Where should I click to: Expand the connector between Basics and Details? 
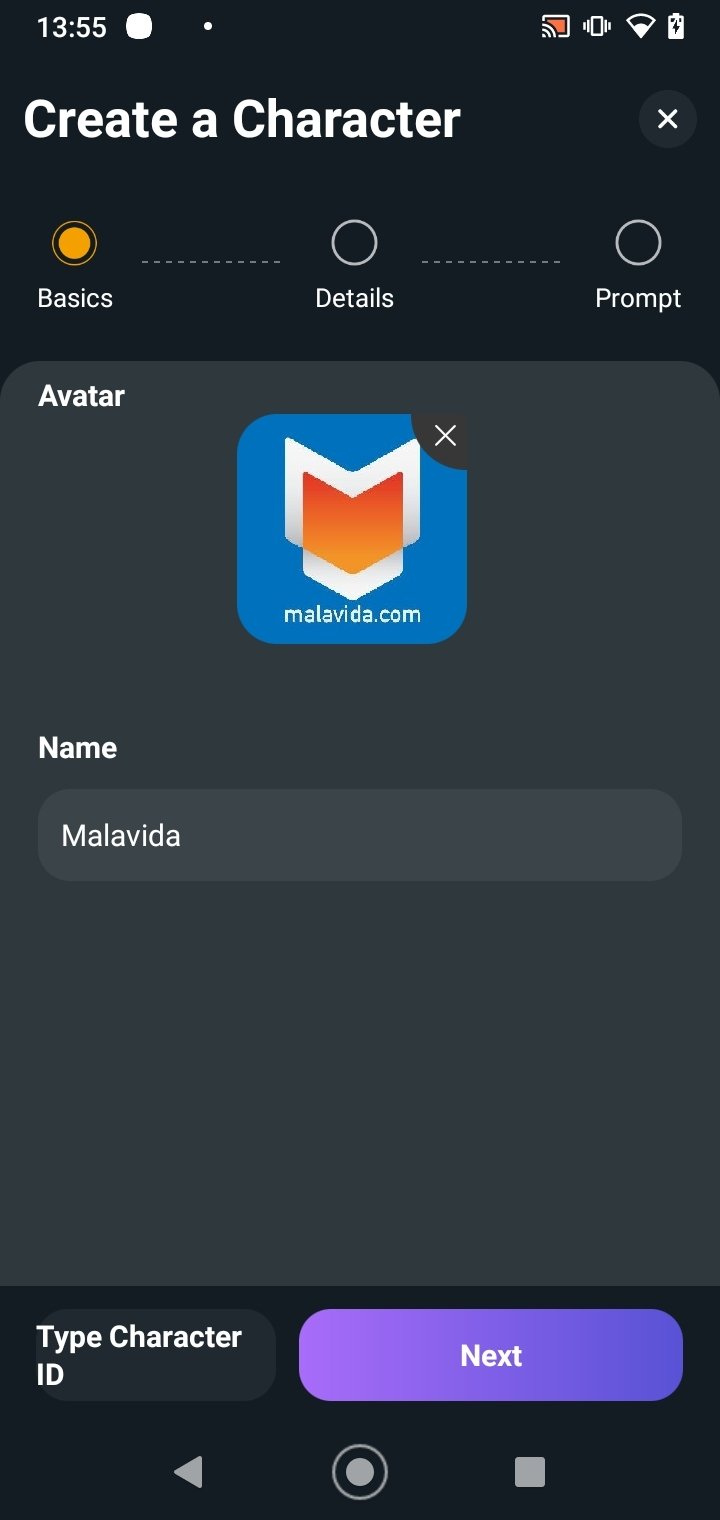211,260
